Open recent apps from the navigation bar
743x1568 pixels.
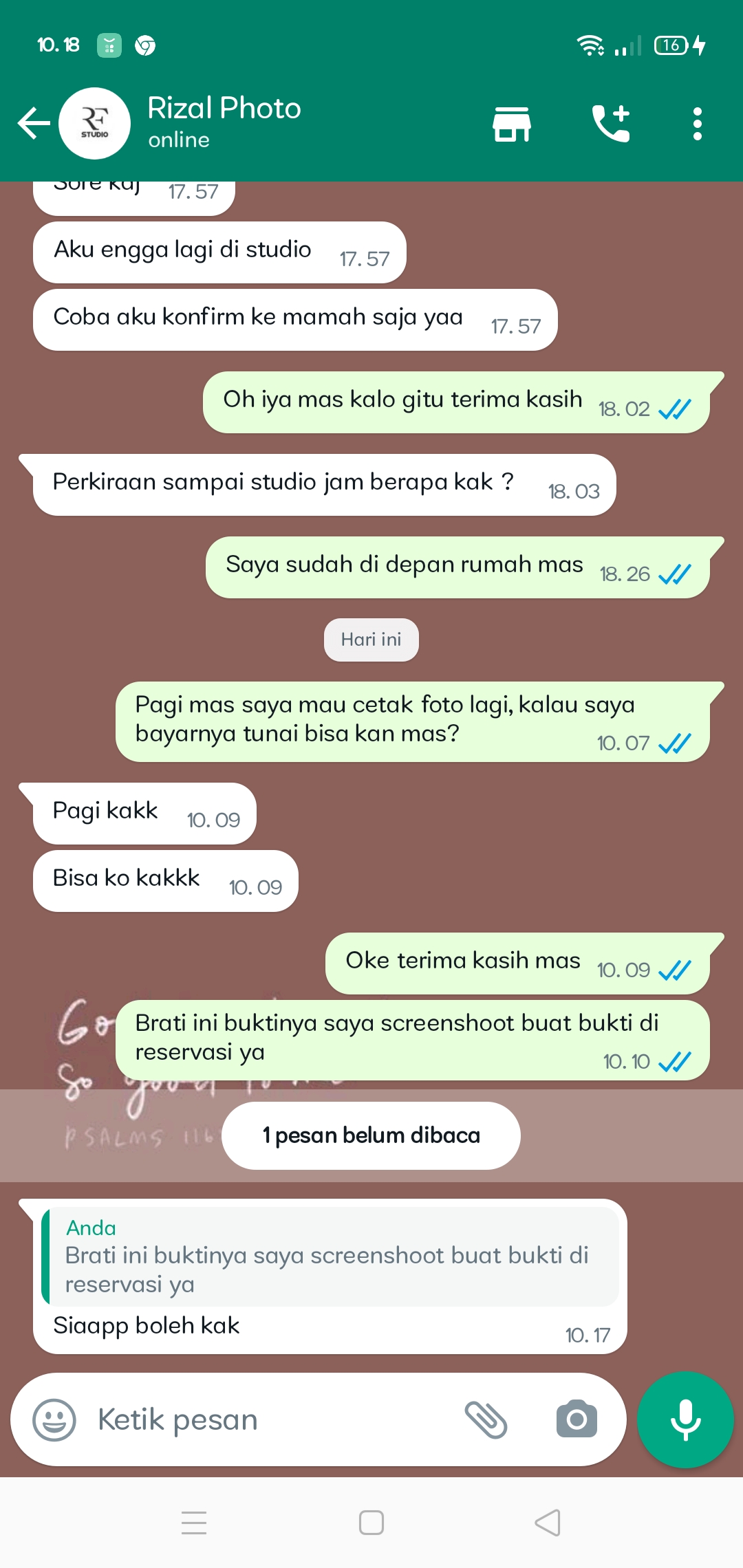pyautogui.click(x=194, y=1523)
